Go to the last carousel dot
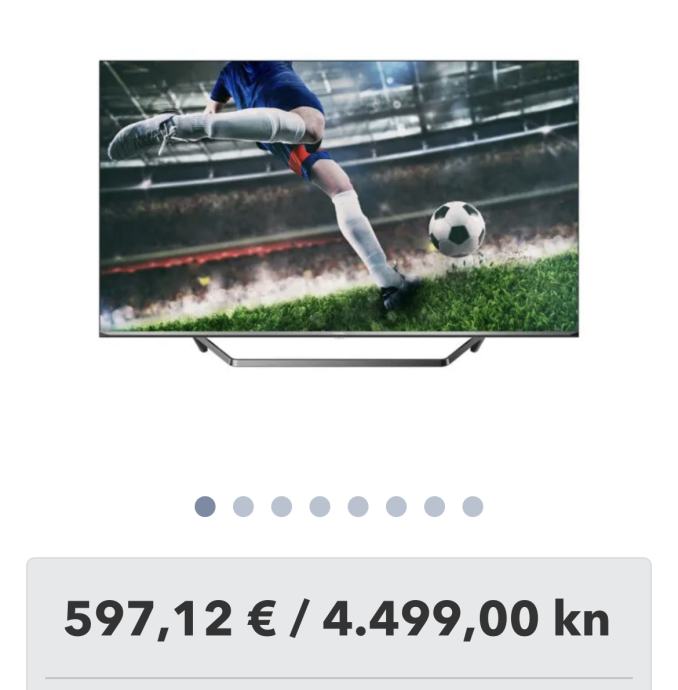 (x=473, y=506)
